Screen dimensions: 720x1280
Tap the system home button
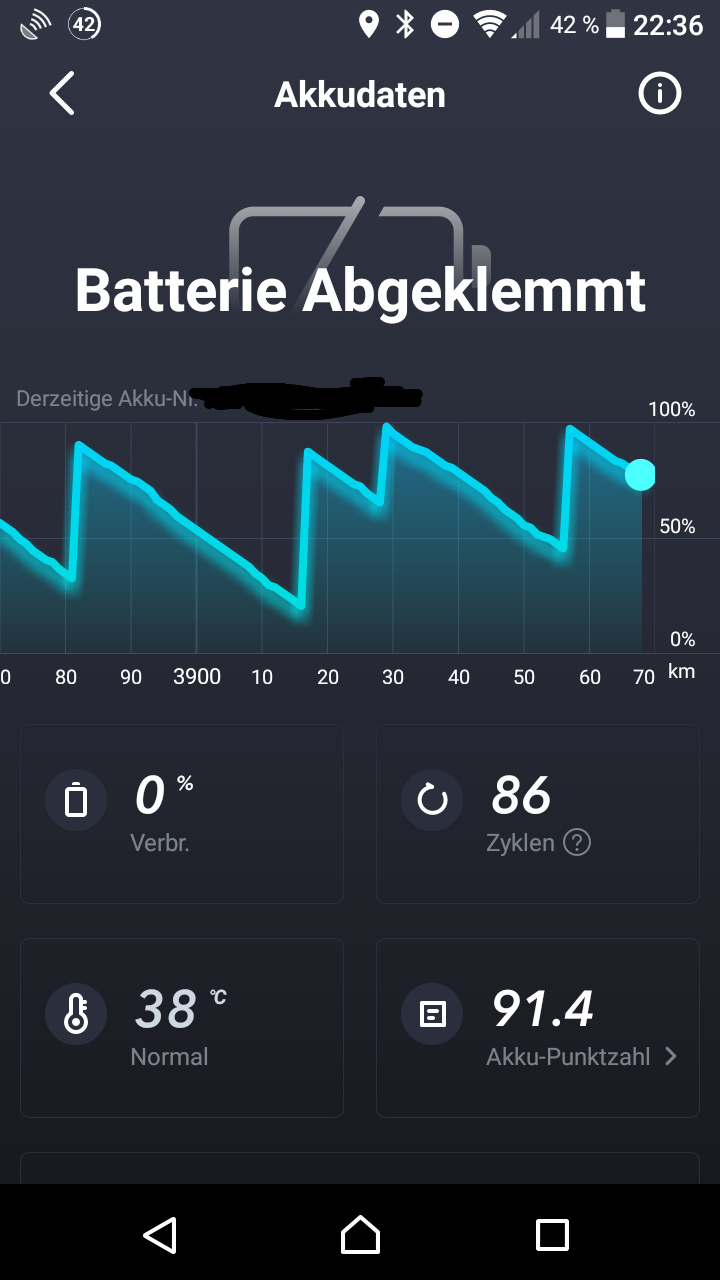360,1235
